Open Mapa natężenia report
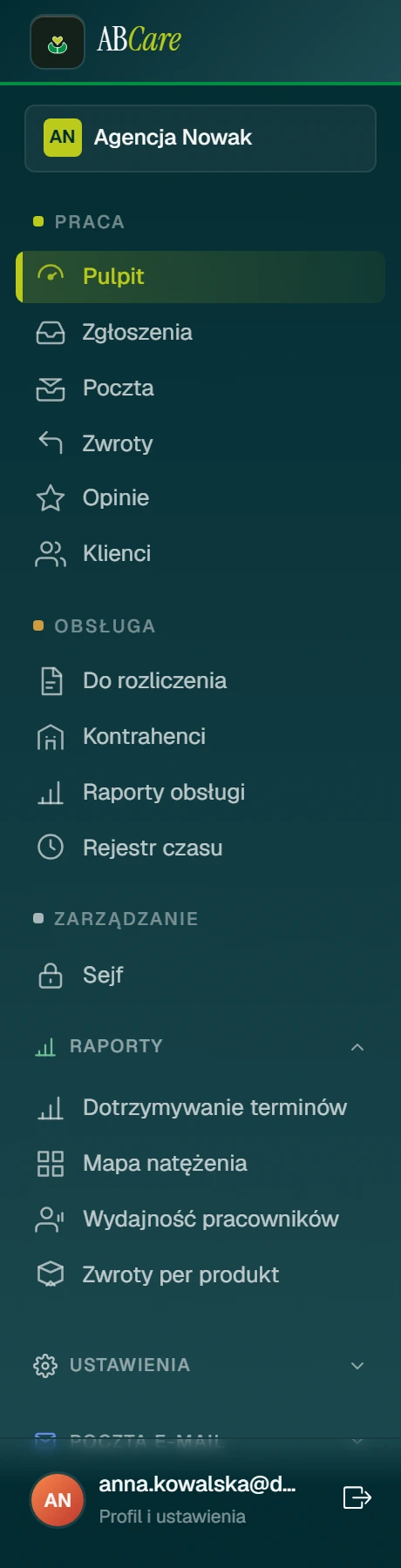401x1568 pixels. [200, 1164]
